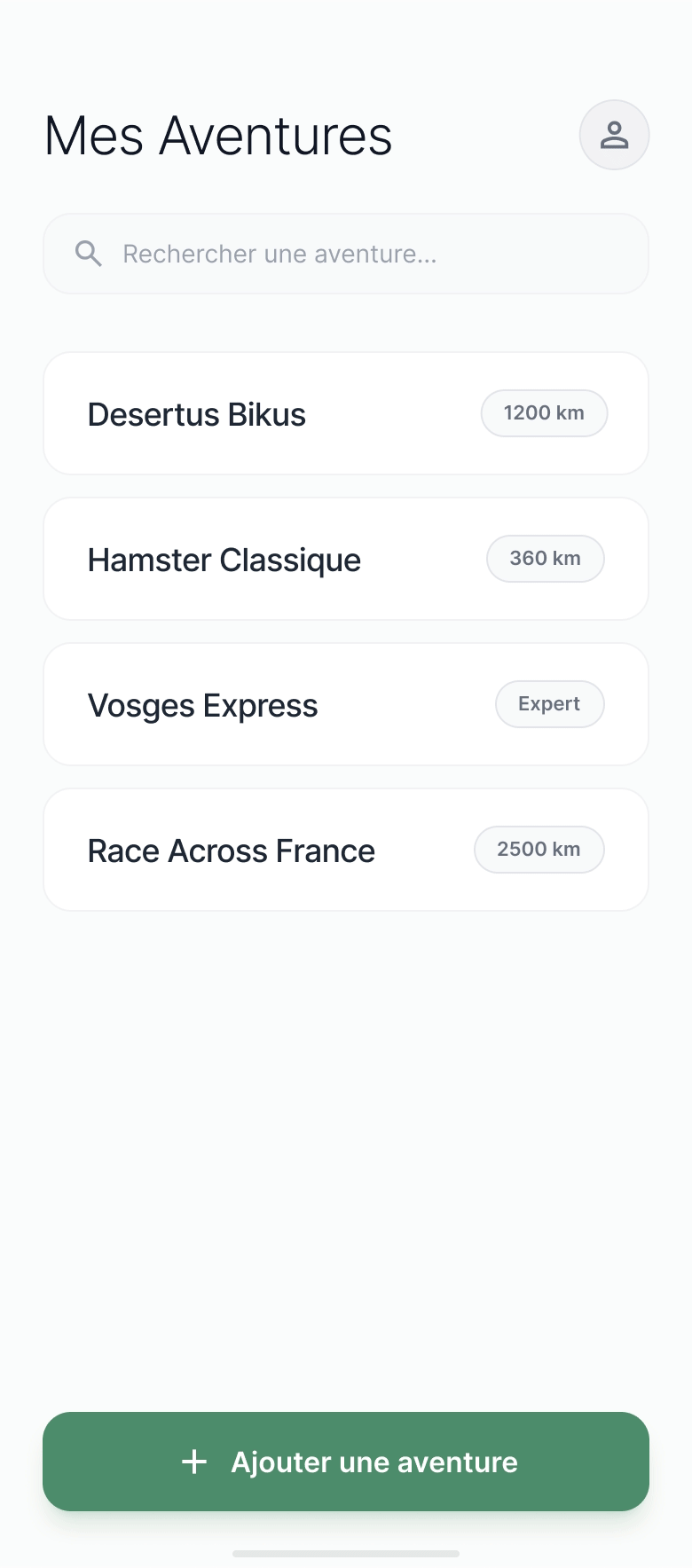692x1568 pixels.
Task: Select the Expert badge on Vosges Express
Action: tap(549, 704)
